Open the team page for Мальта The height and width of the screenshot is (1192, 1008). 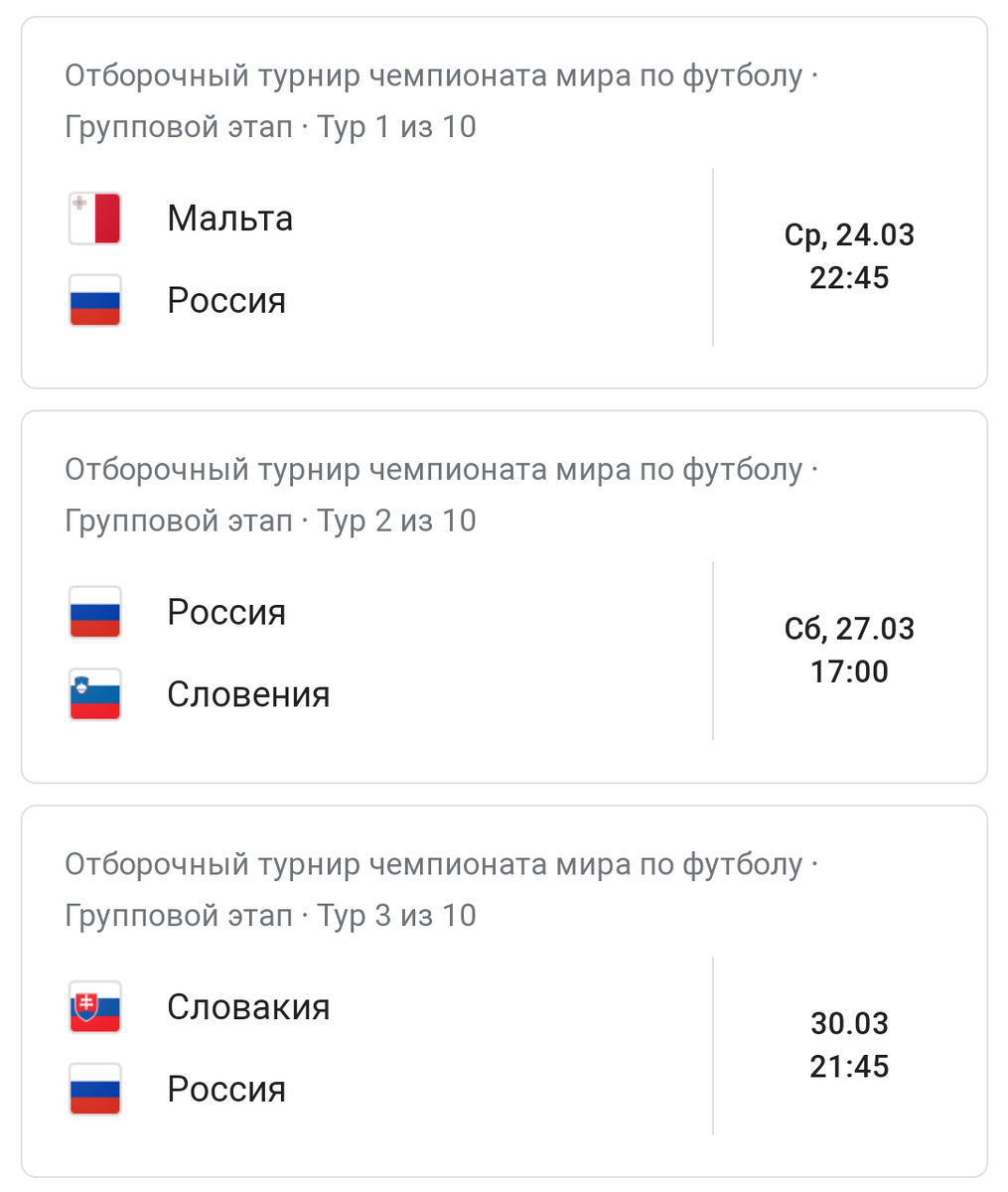tap(230, 218)
